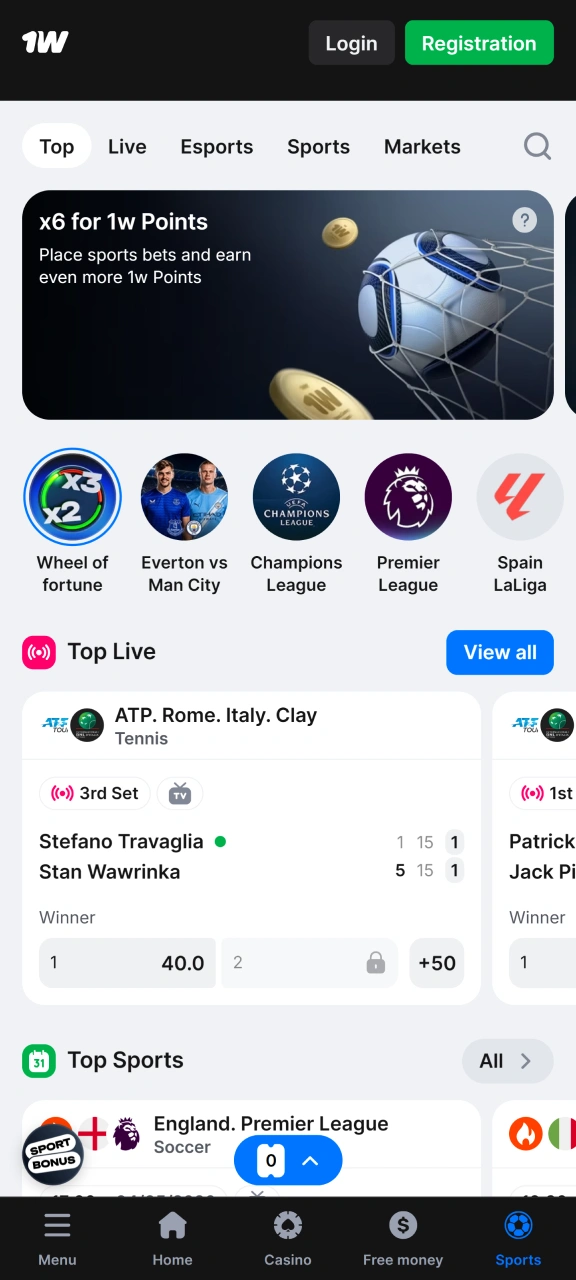This screenshot has width=576, height=1280.
Task: Open the Premier League shortcut
Action: click(408, 522)
